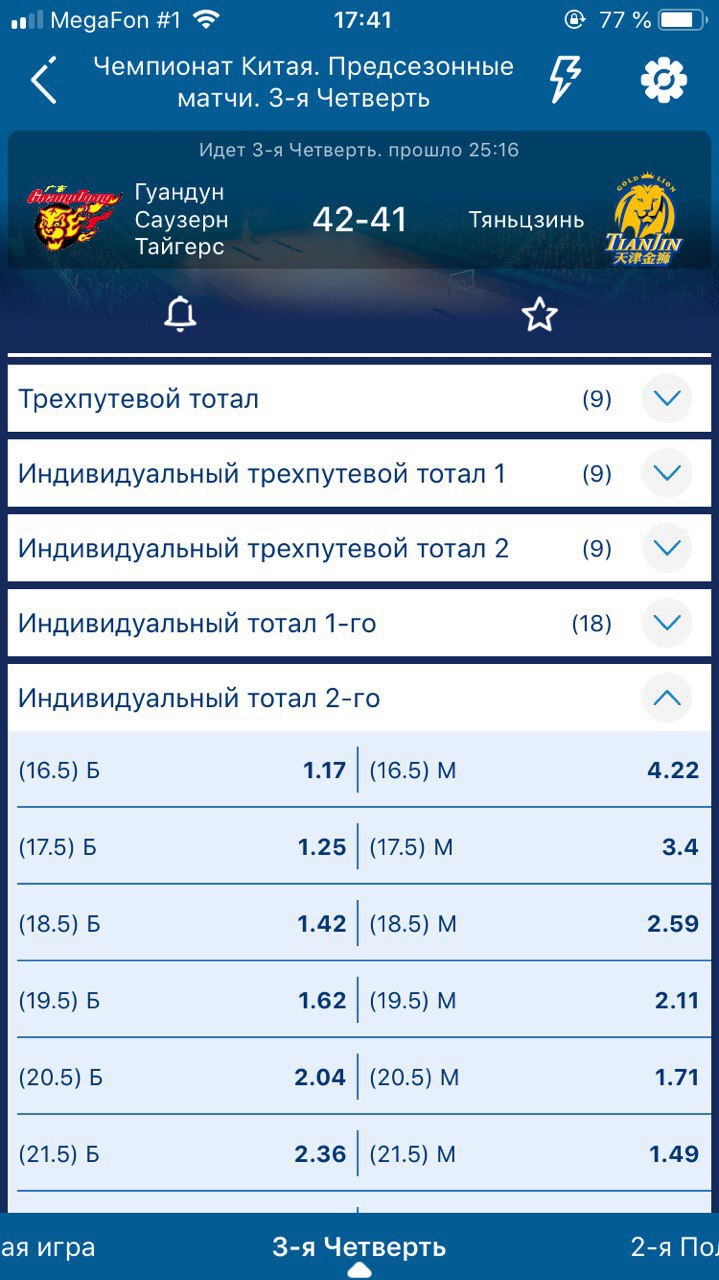This screenshot has width=719, height=1280.
Task: Add the match to favorites with the star
Action: pyautogui.click(x=539, y=315)
